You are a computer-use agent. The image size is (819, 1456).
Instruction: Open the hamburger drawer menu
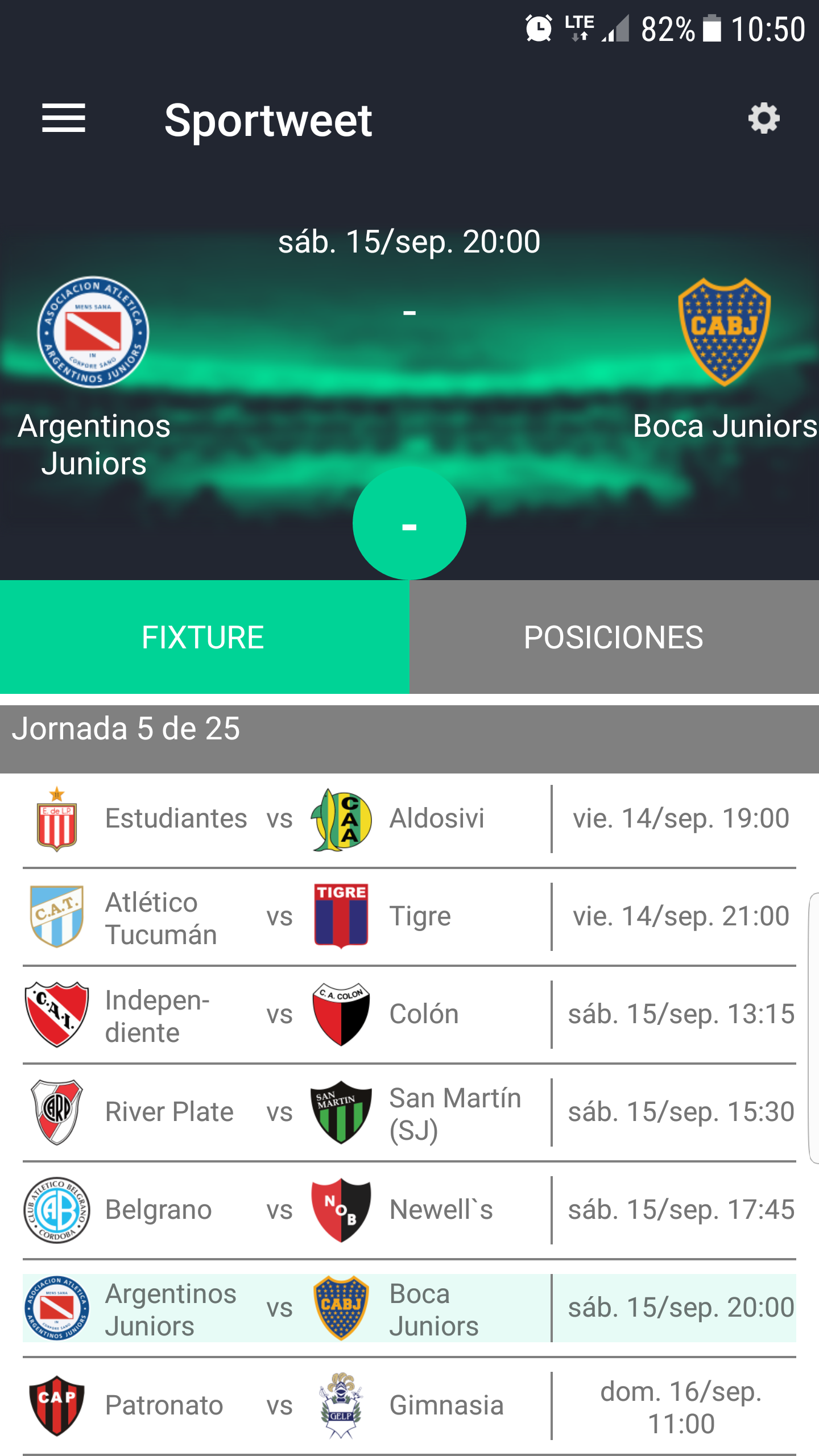64,118
